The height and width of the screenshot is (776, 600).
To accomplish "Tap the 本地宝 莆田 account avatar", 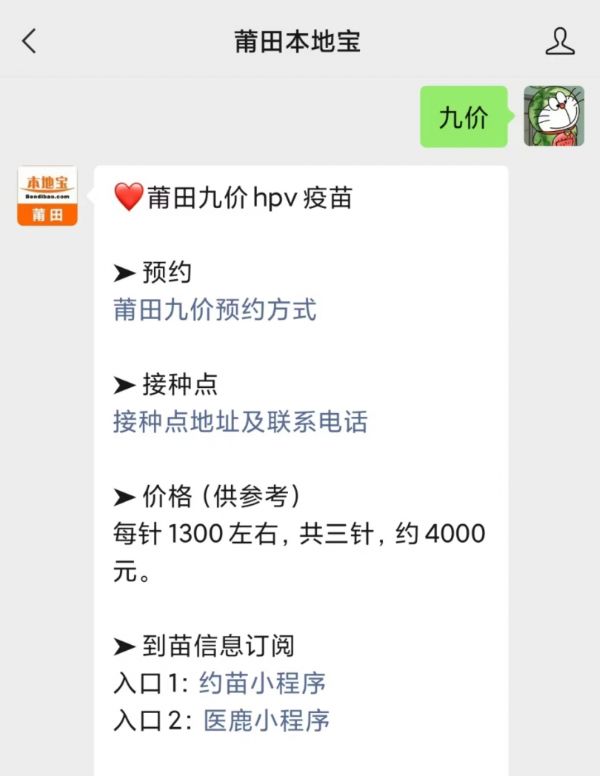I will pos(47,196).
